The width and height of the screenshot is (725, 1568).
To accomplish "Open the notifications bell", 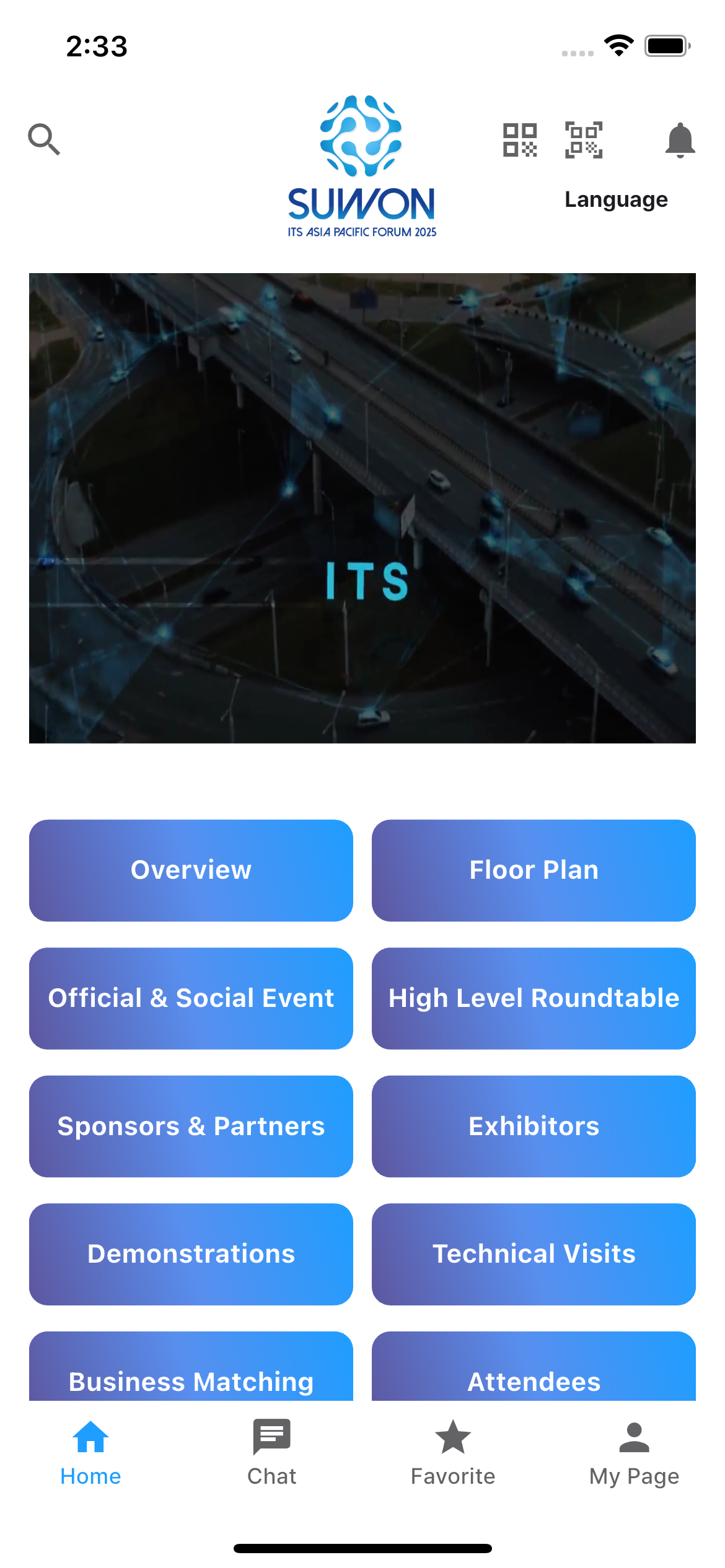I will pyautogui.click(x=680, y=140).
